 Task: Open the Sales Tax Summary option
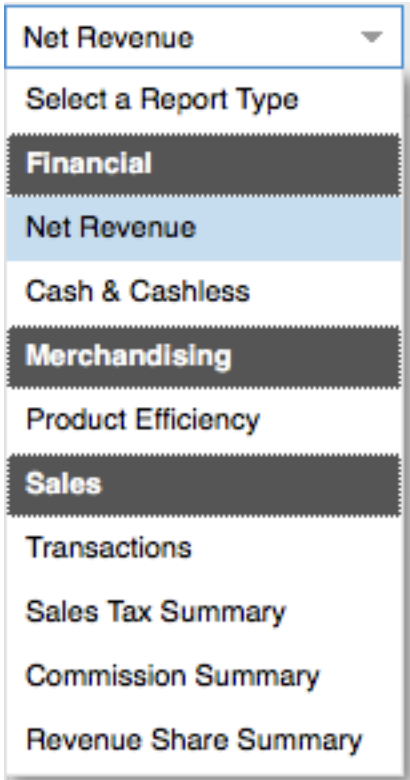(x=204, y=612)
